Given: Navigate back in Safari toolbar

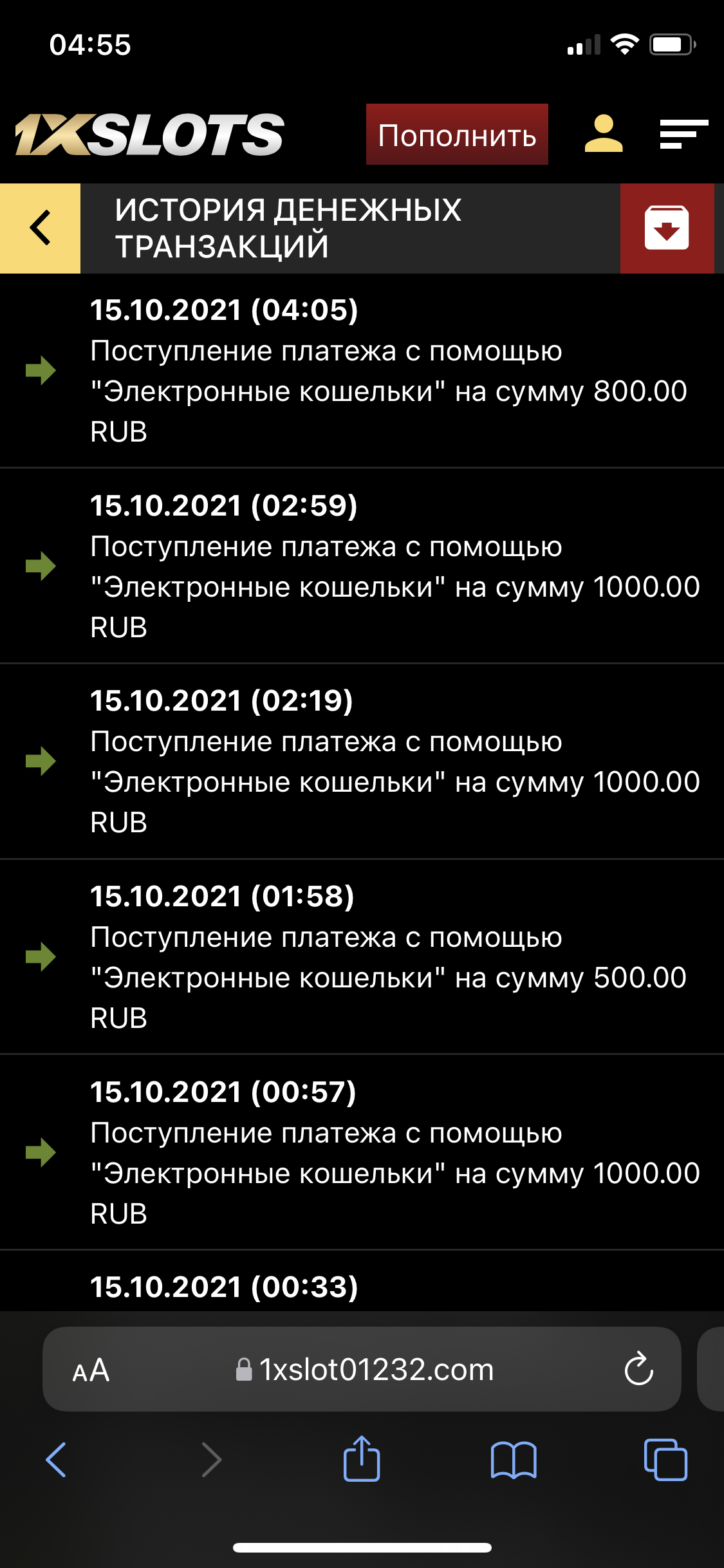Looking at the screenshot, I should point(57,1459).
